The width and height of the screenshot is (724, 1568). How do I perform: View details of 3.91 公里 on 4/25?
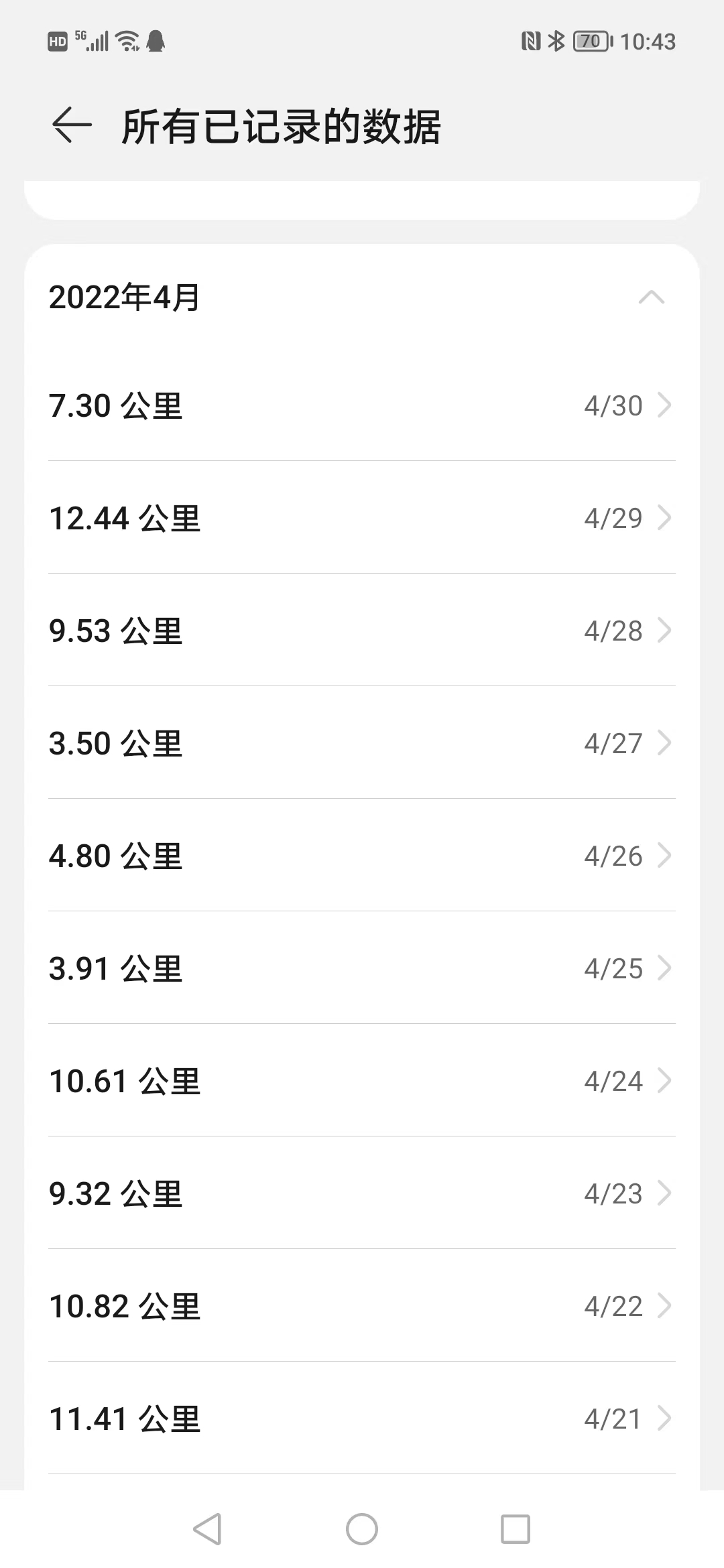click(x=362, y=968)
